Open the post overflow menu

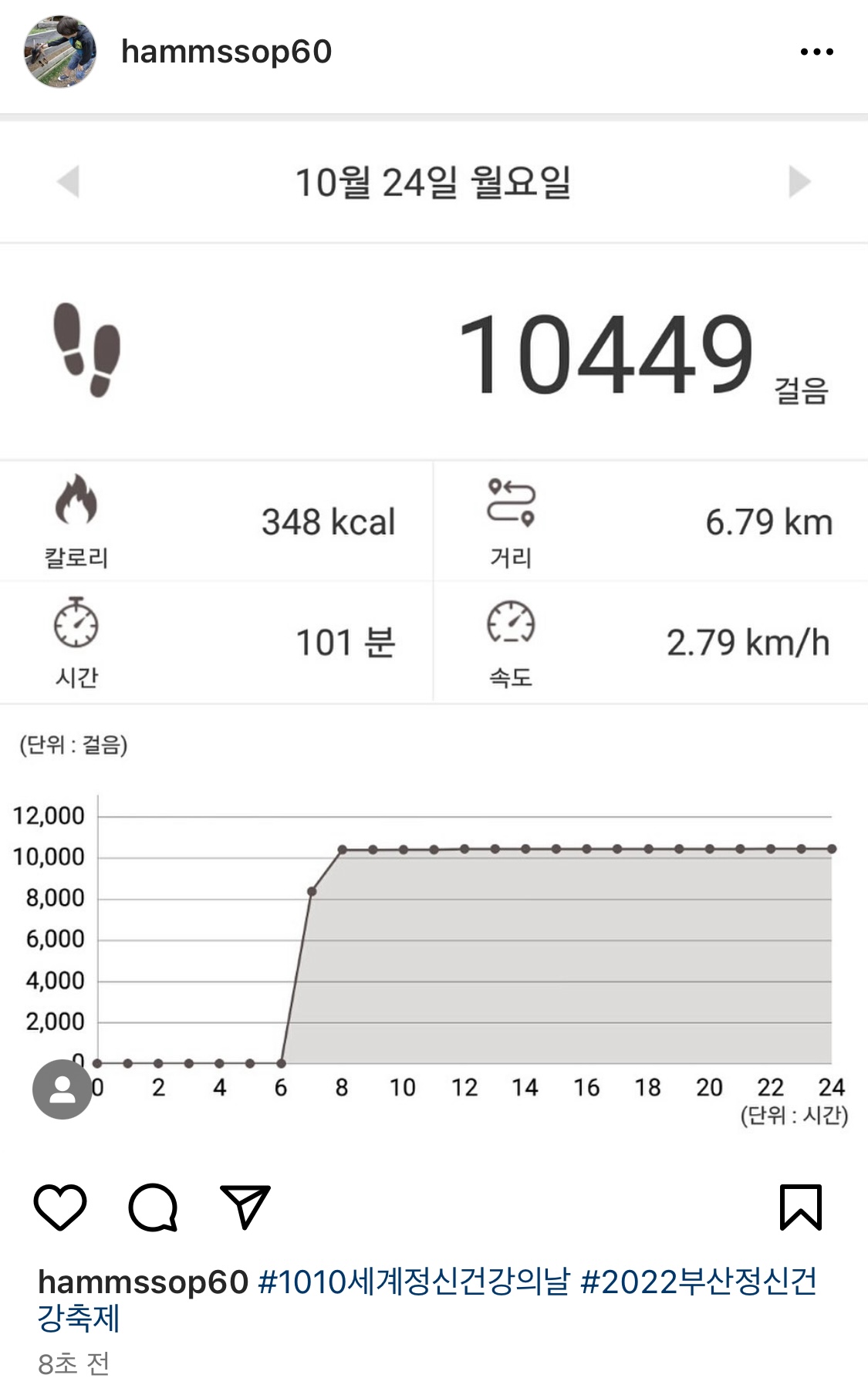[x=816, y=52]
